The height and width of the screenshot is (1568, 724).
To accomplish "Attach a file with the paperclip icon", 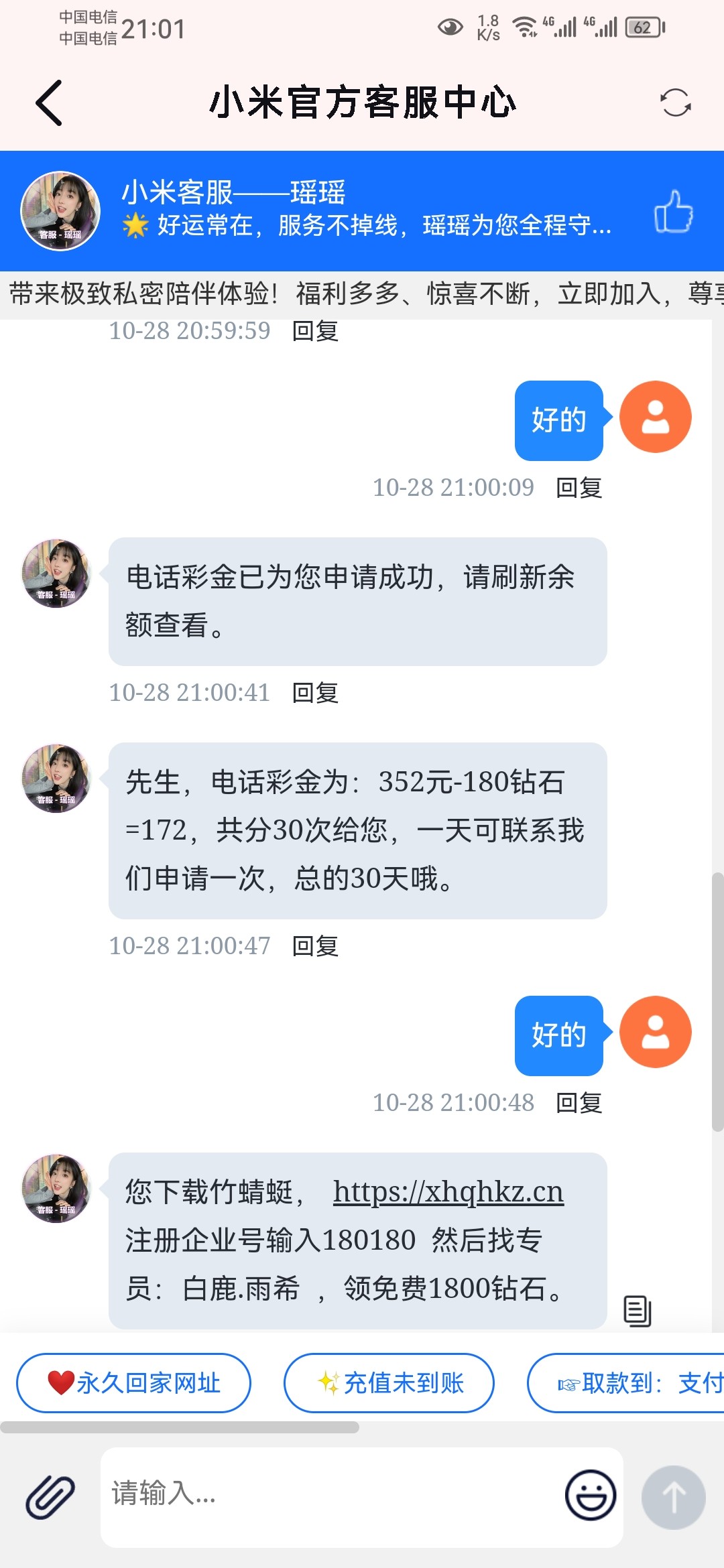I will point(50,1496).
